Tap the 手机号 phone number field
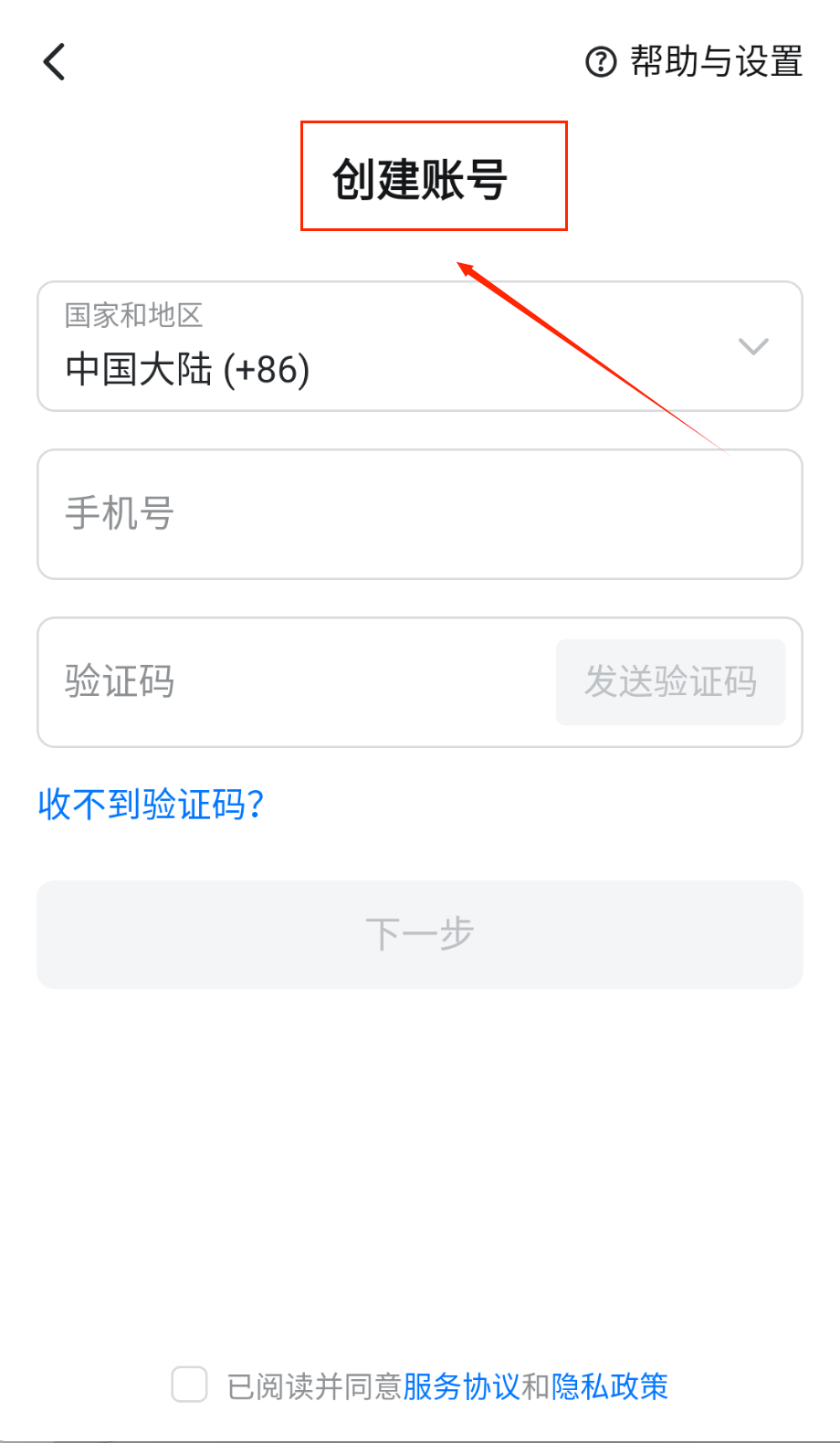The height and width of the screenshot is (1443, 840). click(x=420, y=514)
